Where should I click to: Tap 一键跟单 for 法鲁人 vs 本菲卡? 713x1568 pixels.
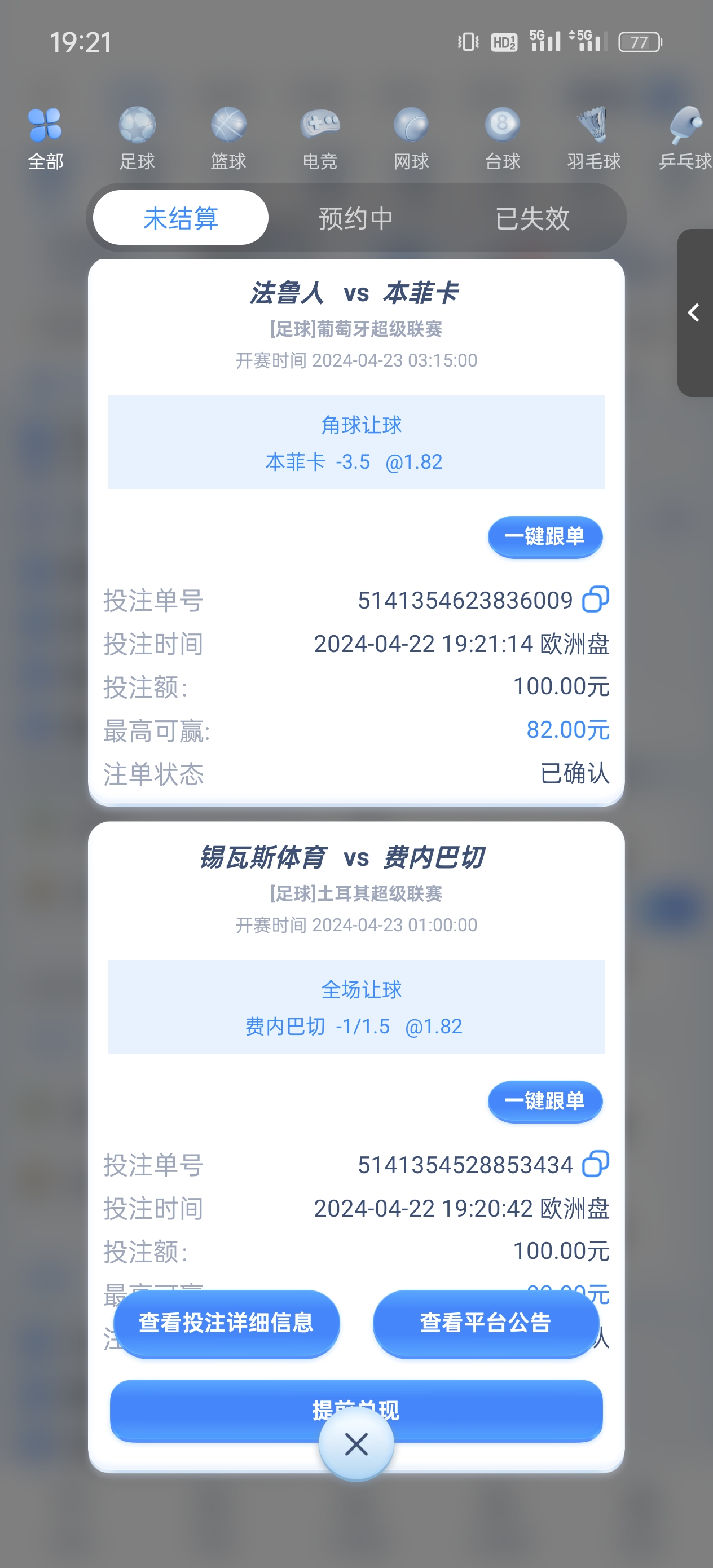point(545,537)
